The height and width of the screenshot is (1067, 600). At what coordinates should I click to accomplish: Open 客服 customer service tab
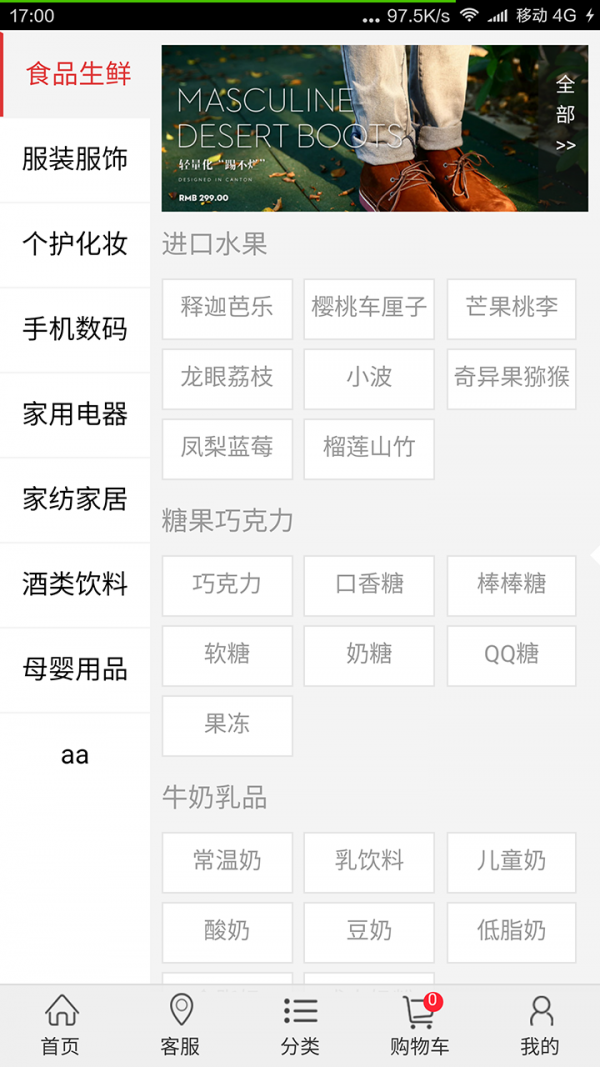180,1025
